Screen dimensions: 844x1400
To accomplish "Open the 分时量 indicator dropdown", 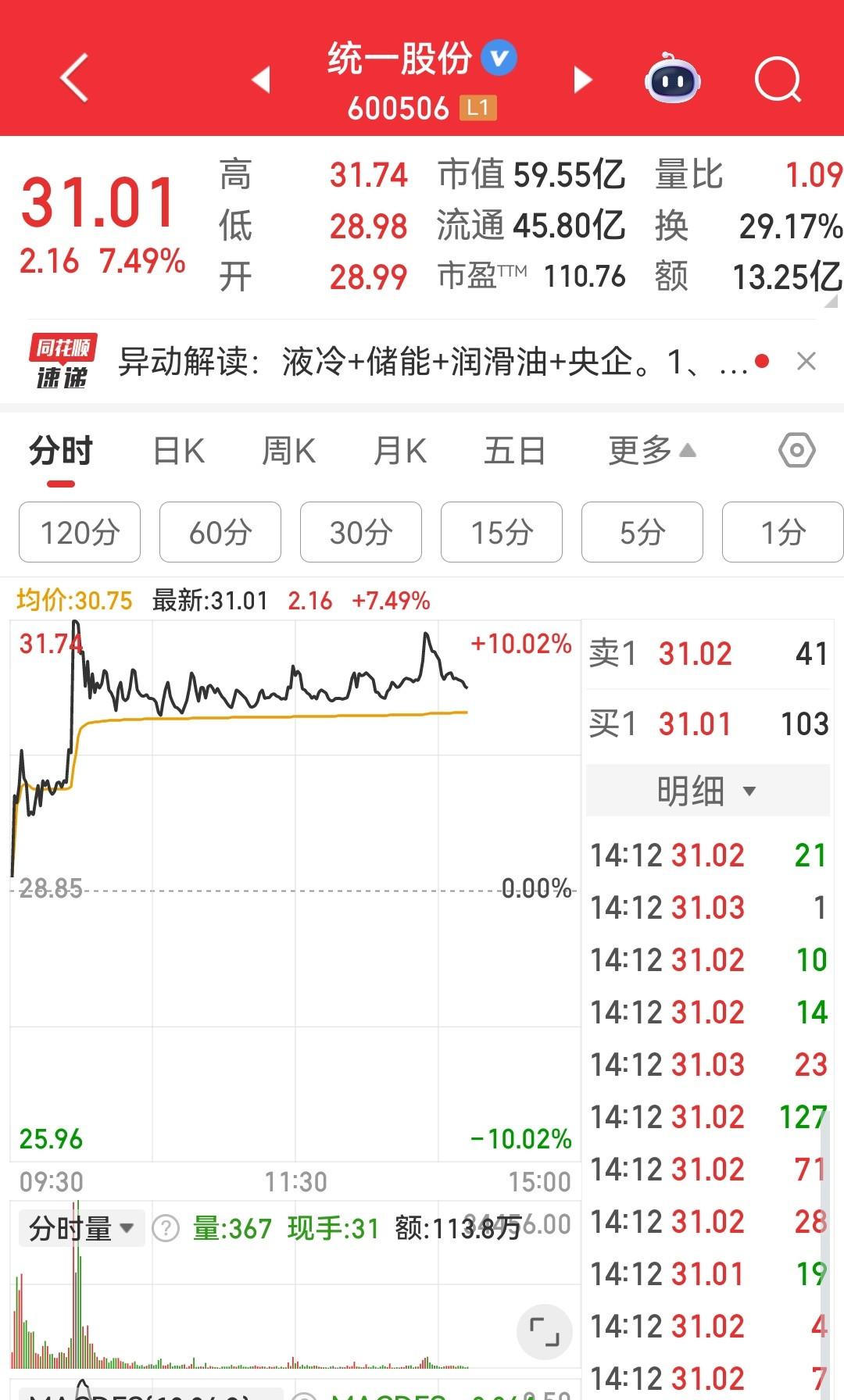I will [x=78, y=1227].
